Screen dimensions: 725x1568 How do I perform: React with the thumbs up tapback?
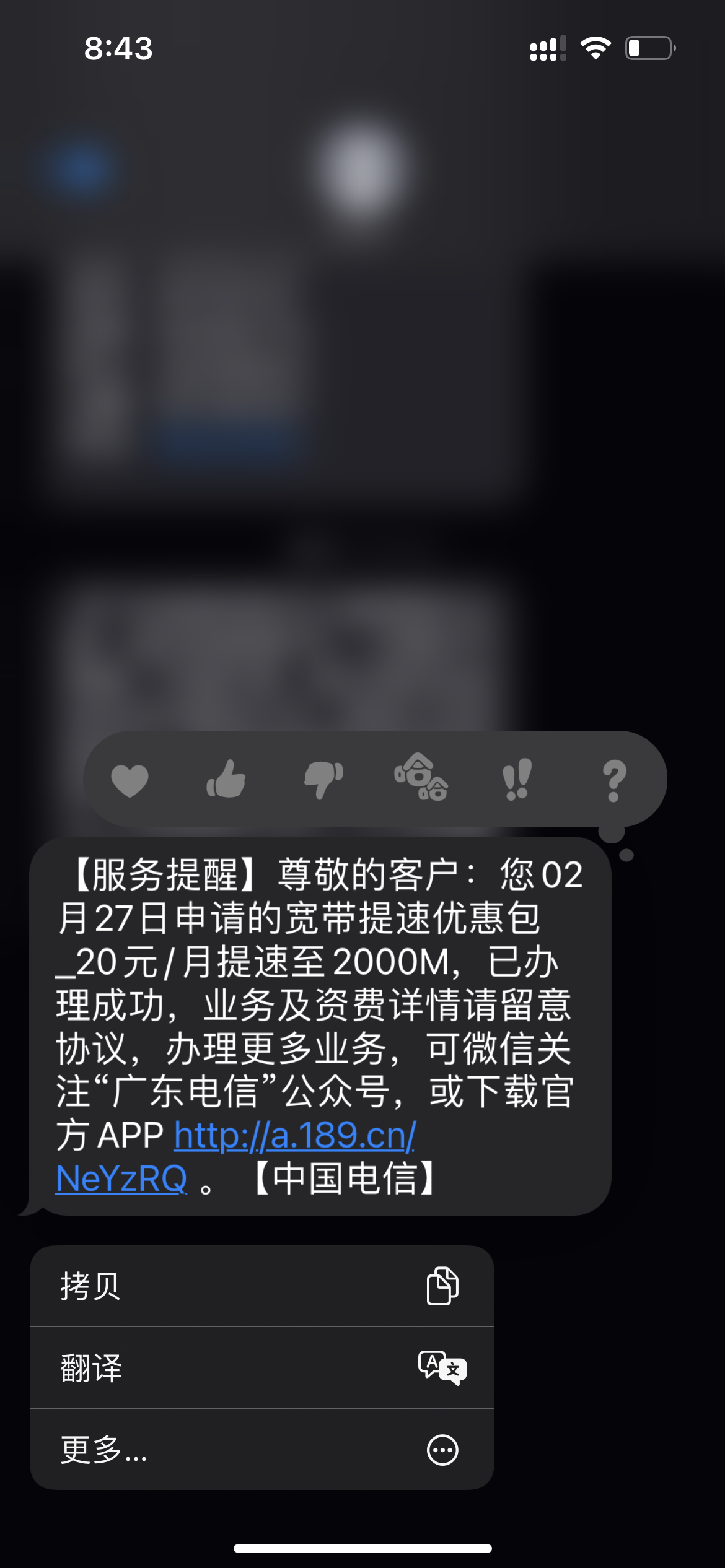point(226,780)
